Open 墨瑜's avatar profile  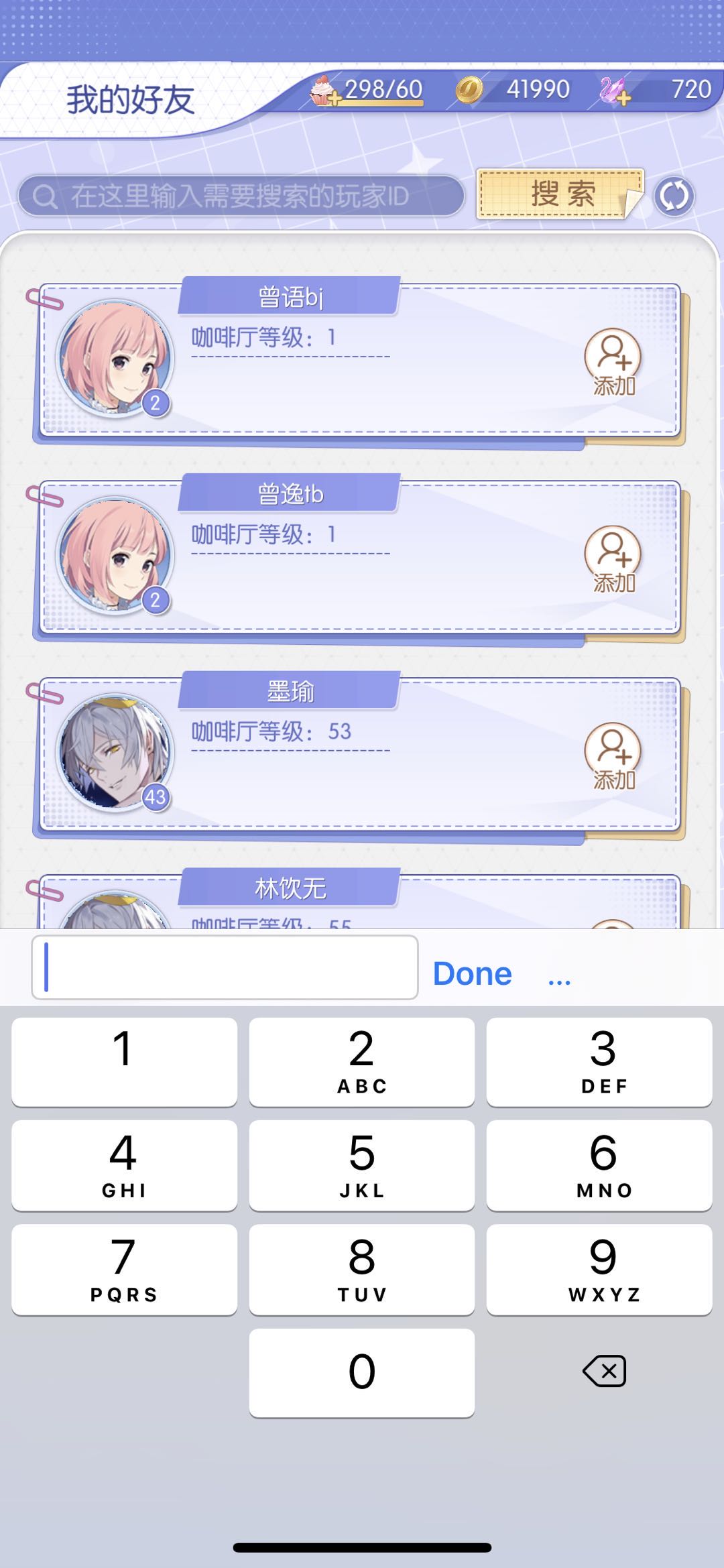pyautogui.click(x=115, y=752)
